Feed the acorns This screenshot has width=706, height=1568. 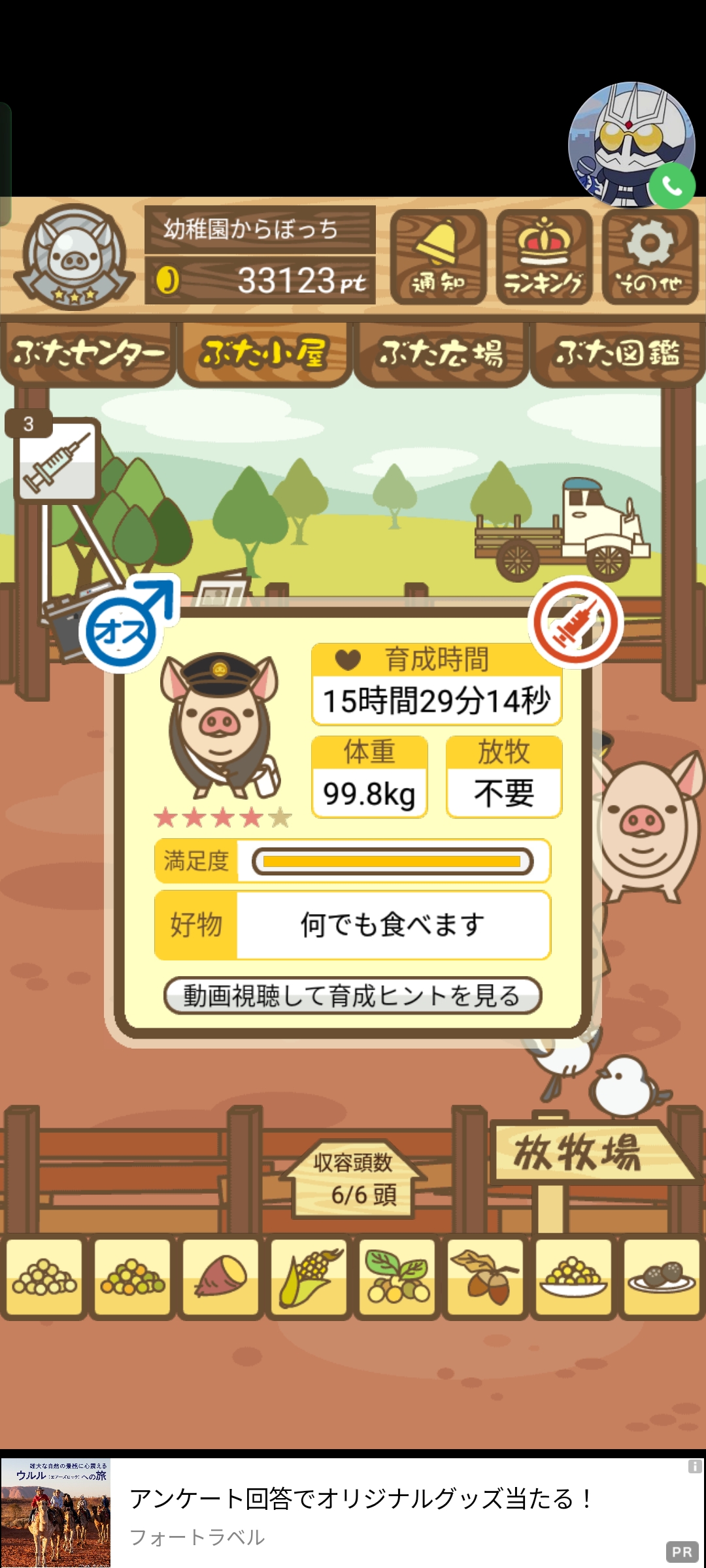pyautogui.click(x=486, y=1277)
